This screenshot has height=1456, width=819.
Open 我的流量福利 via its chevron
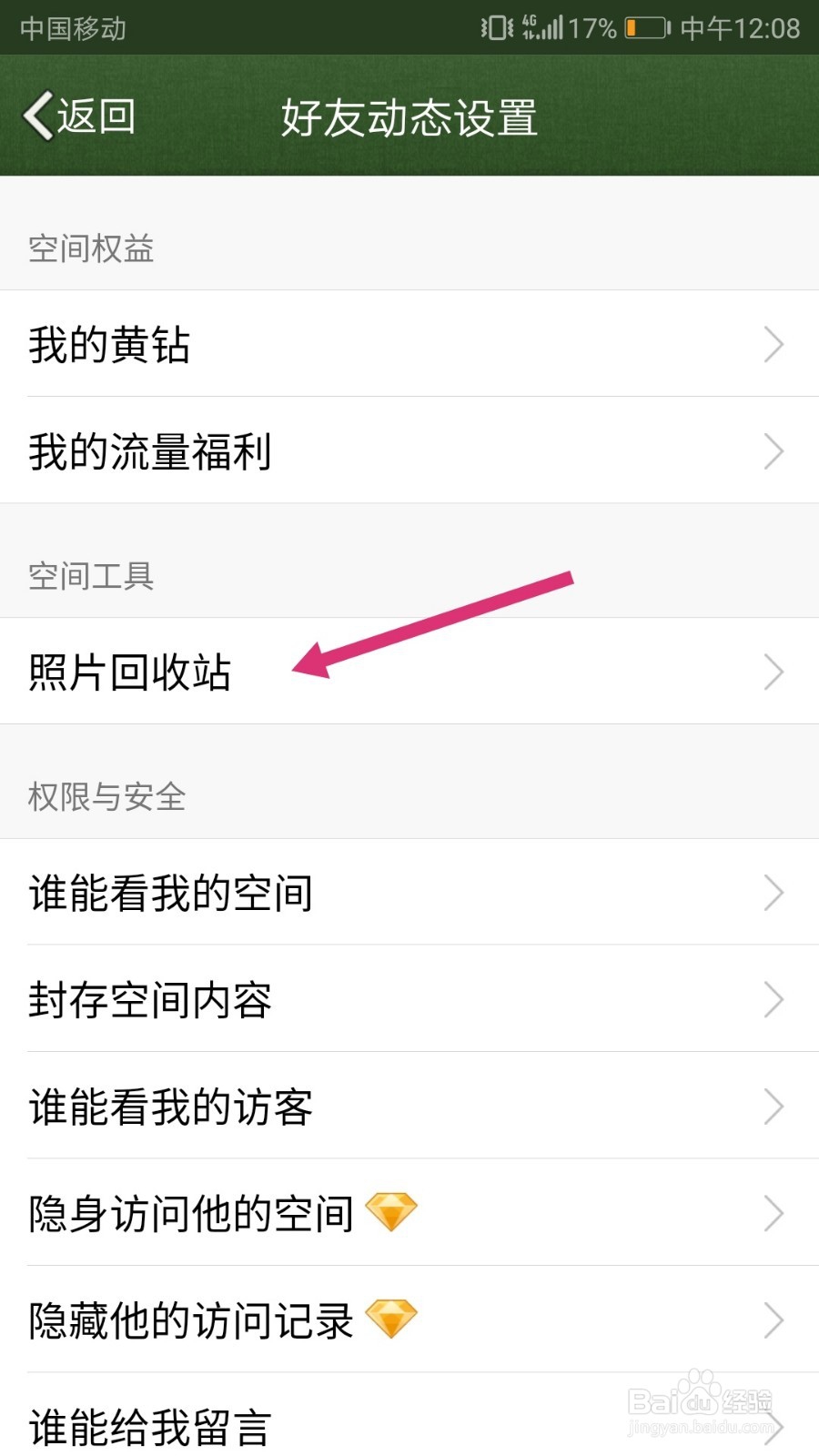click(773, 451)
